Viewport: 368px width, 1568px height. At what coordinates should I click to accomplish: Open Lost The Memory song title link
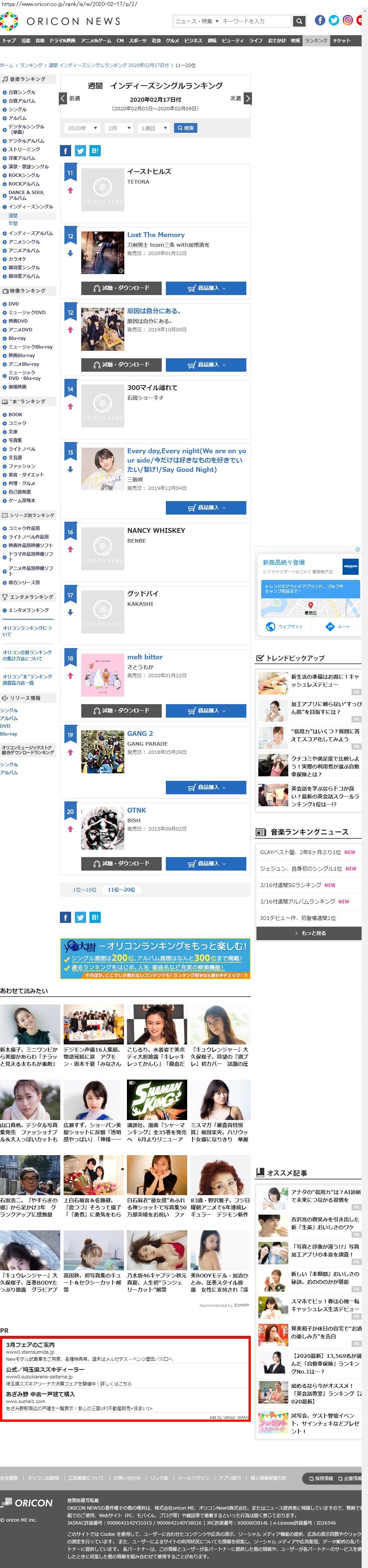pyautogui.click(x=155, y=235)
